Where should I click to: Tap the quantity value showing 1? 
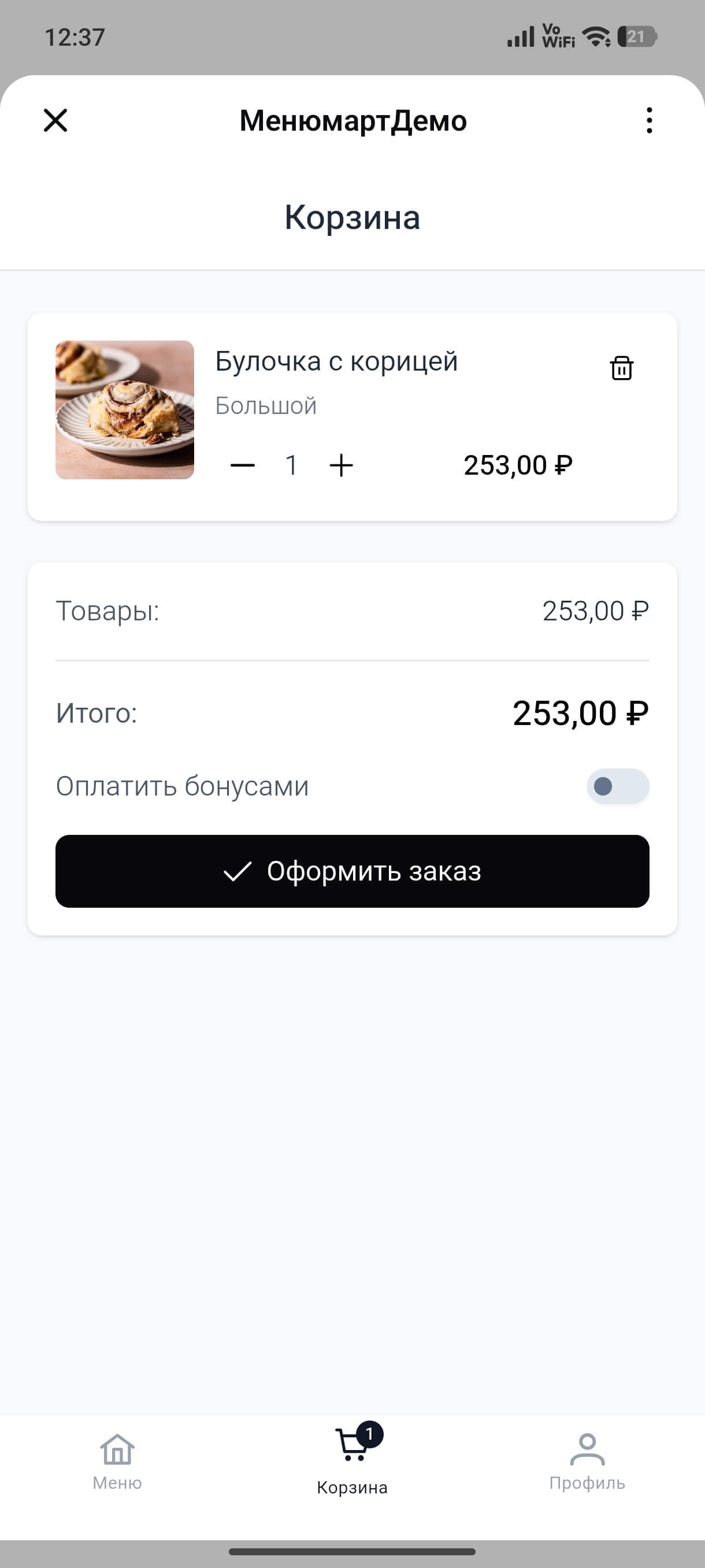291,465
